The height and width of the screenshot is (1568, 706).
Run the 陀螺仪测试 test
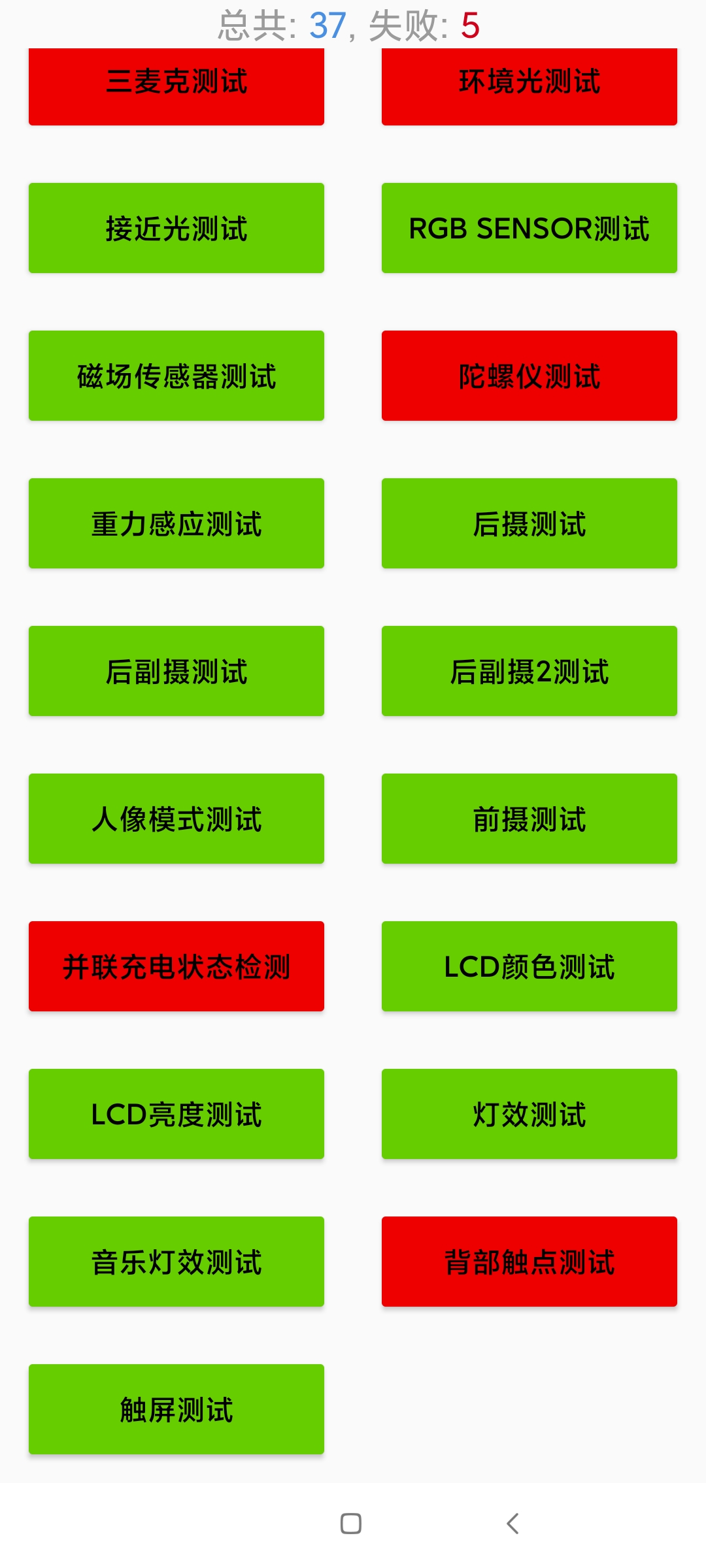tap(529, 376)
